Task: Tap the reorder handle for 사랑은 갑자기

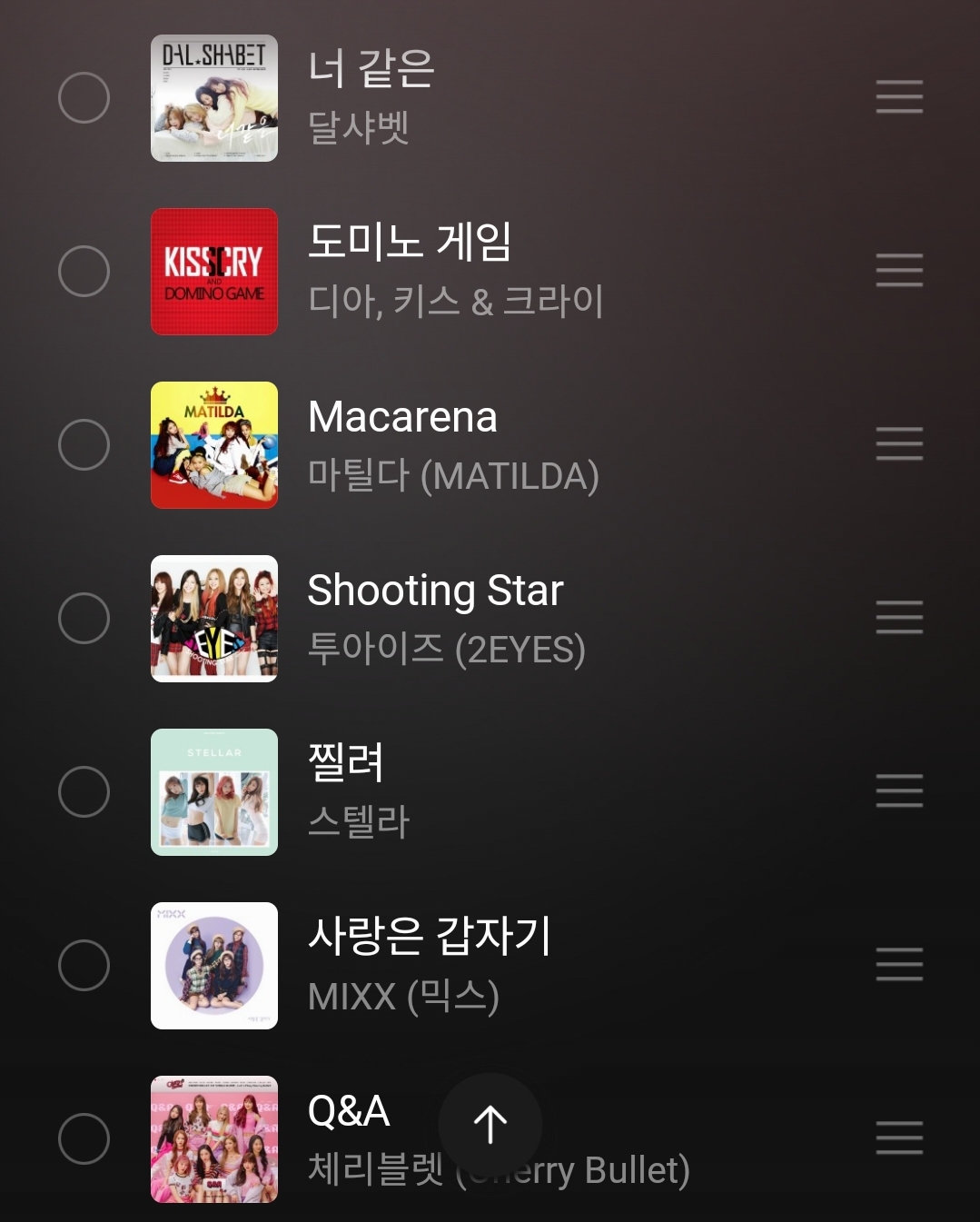Action: [x=899, y=965]
